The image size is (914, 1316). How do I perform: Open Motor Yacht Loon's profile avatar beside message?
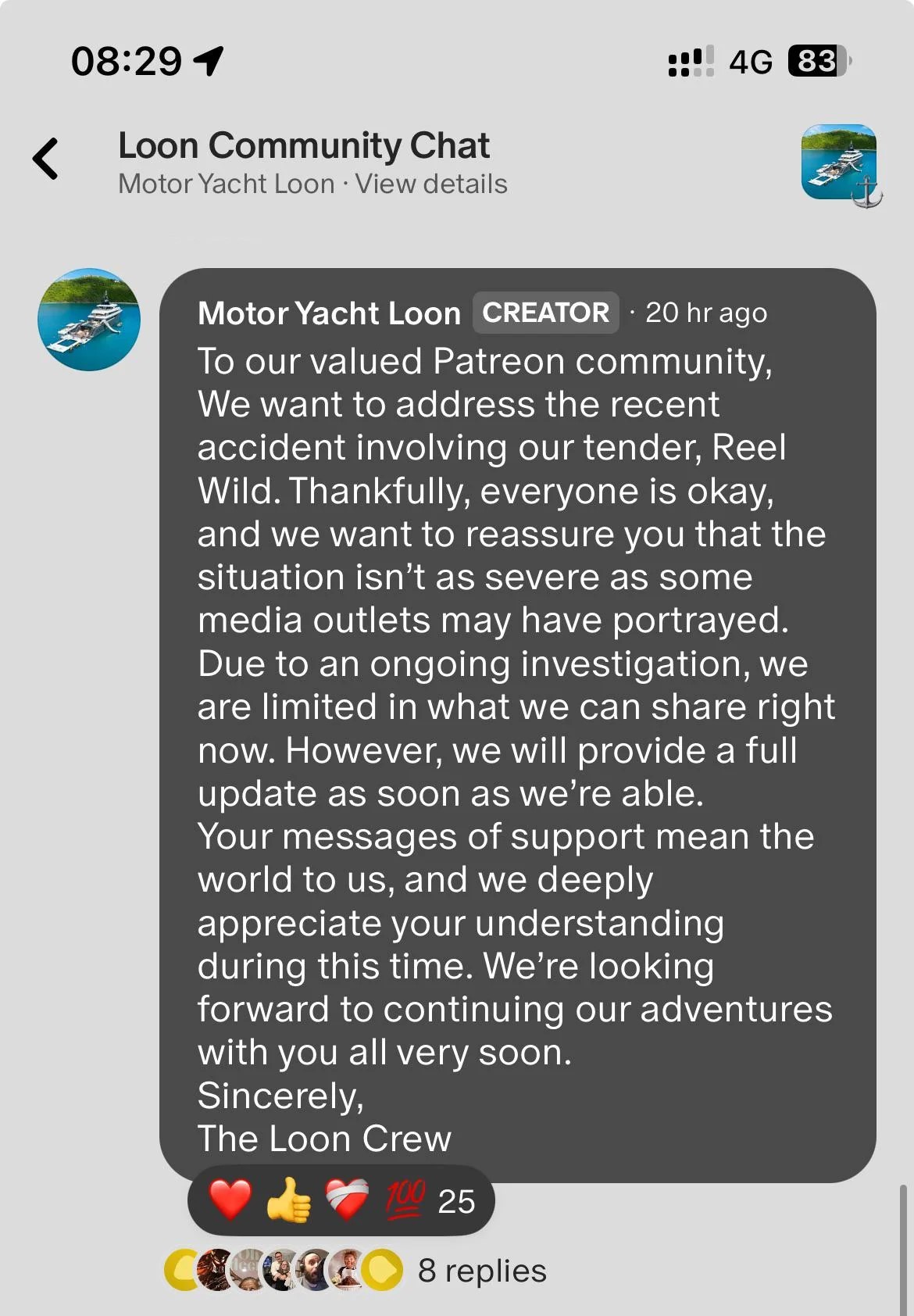click(x=89, y=320)
